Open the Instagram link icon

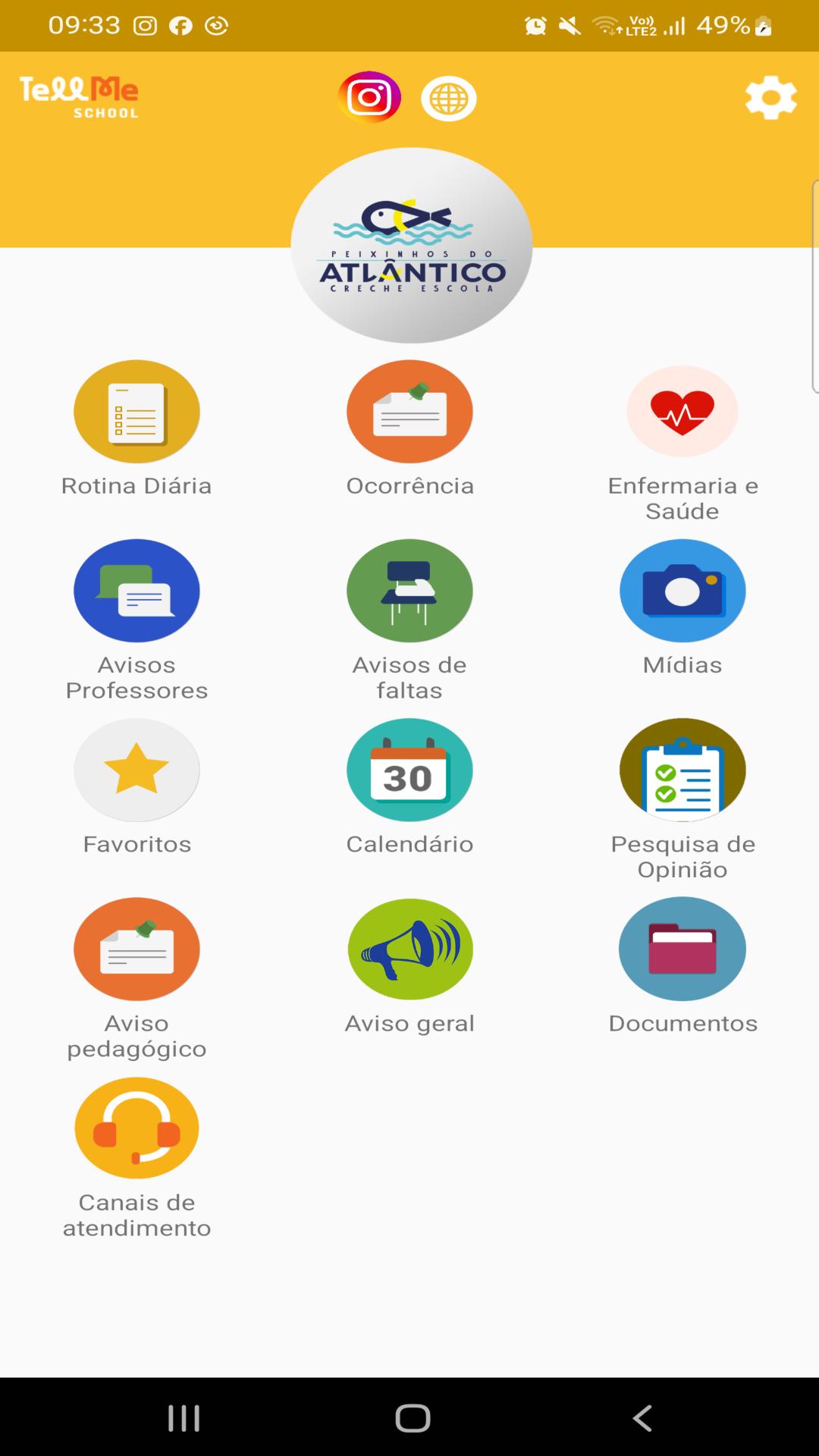pyautogui.click(x=369, y=98)
